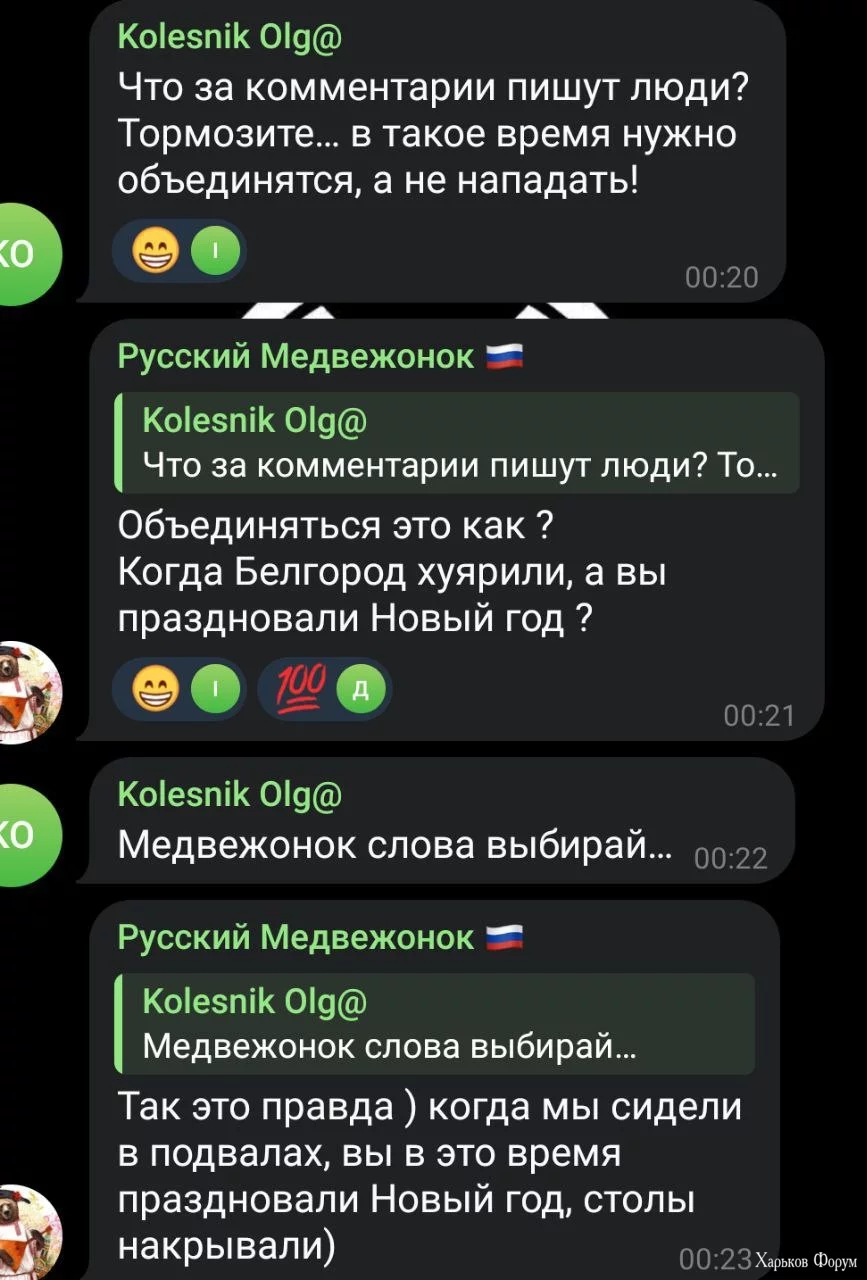Screen dimensions: 867x1280
Task: Open the bear avatar beside the 00:21 message
Action: point(28,690)
